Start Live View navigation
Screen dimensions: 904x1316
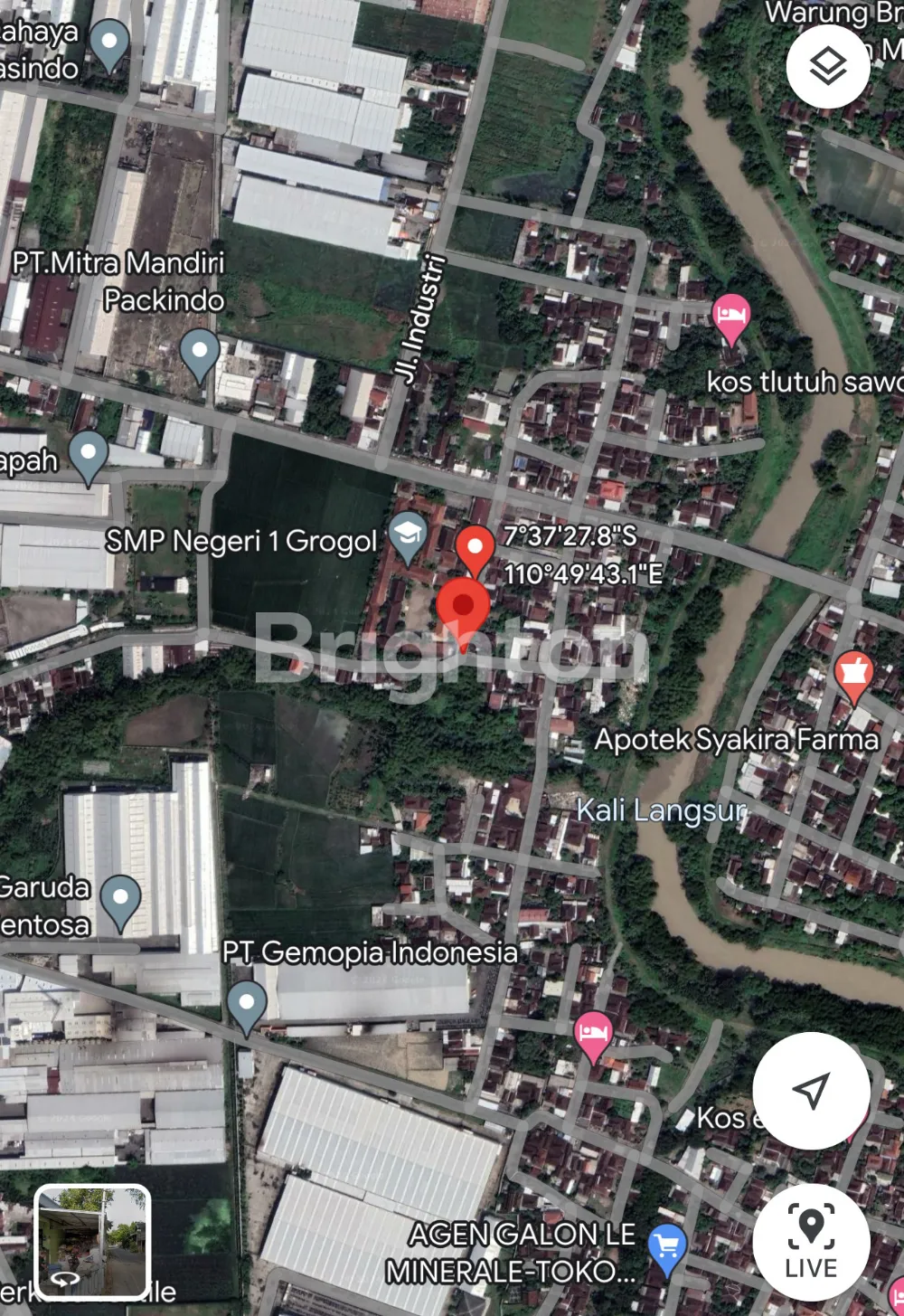coord(811,1242)
